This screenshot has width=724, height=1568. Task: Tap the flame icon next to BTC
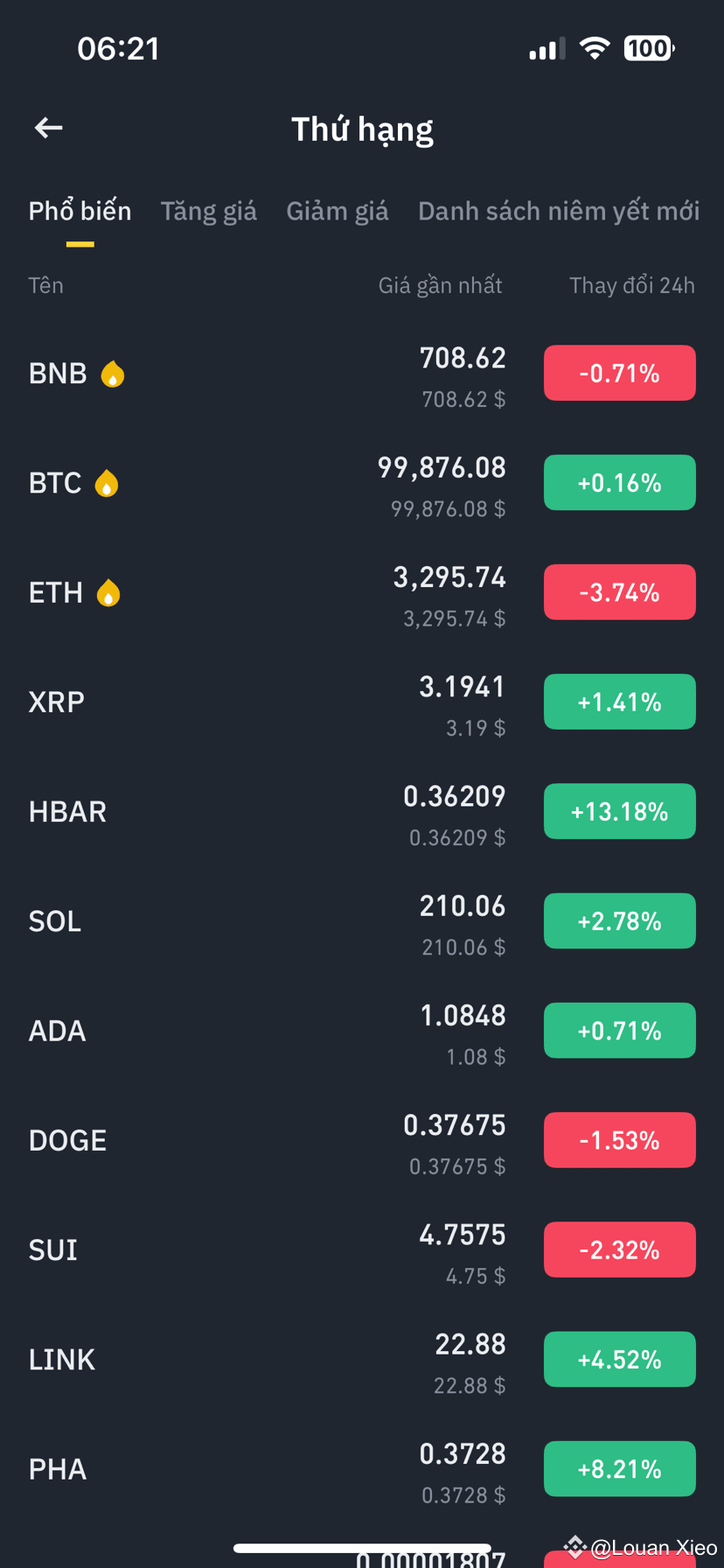pos(108,482)
